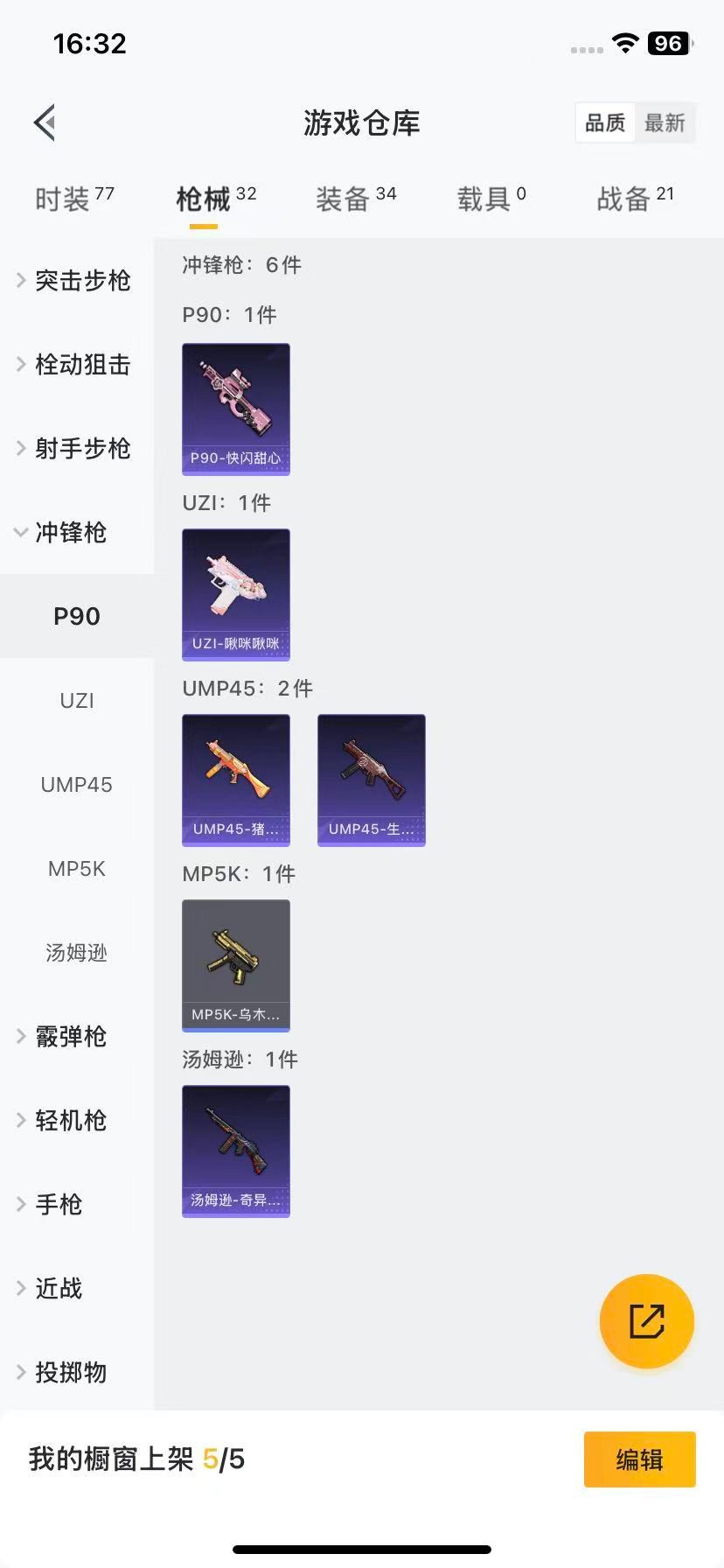
Task: Tap the back arrow at top left
Action: point(45,122)
